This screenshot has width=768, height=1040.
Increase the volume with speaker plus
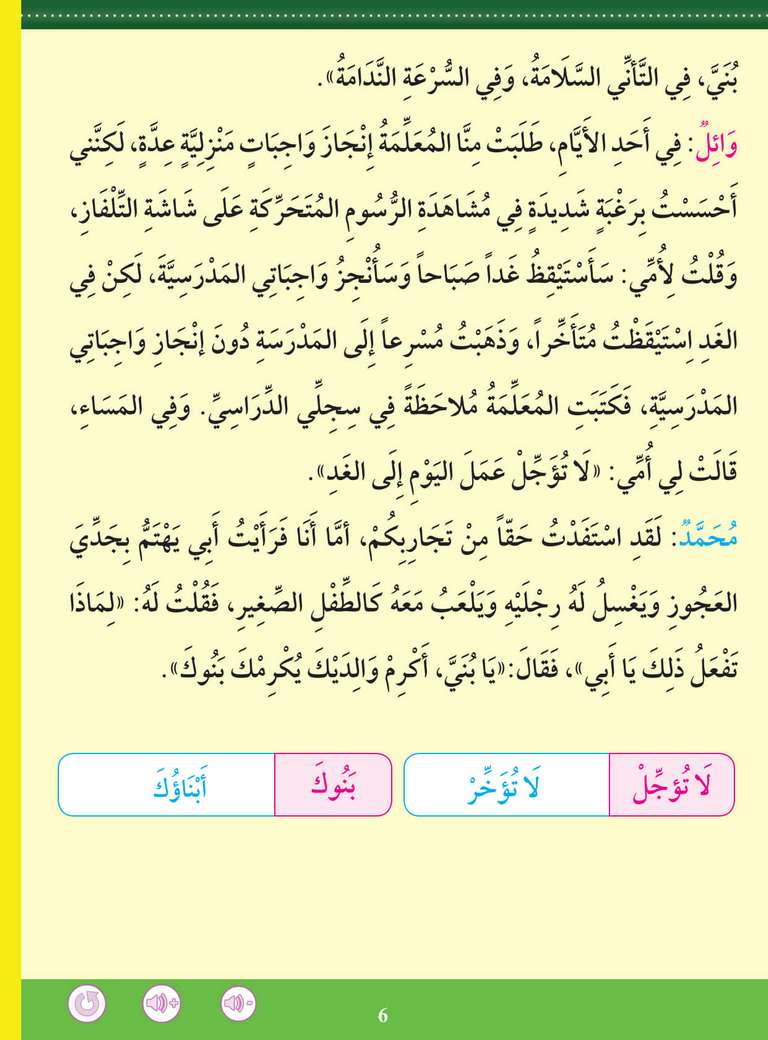(x=162, y=1003)
